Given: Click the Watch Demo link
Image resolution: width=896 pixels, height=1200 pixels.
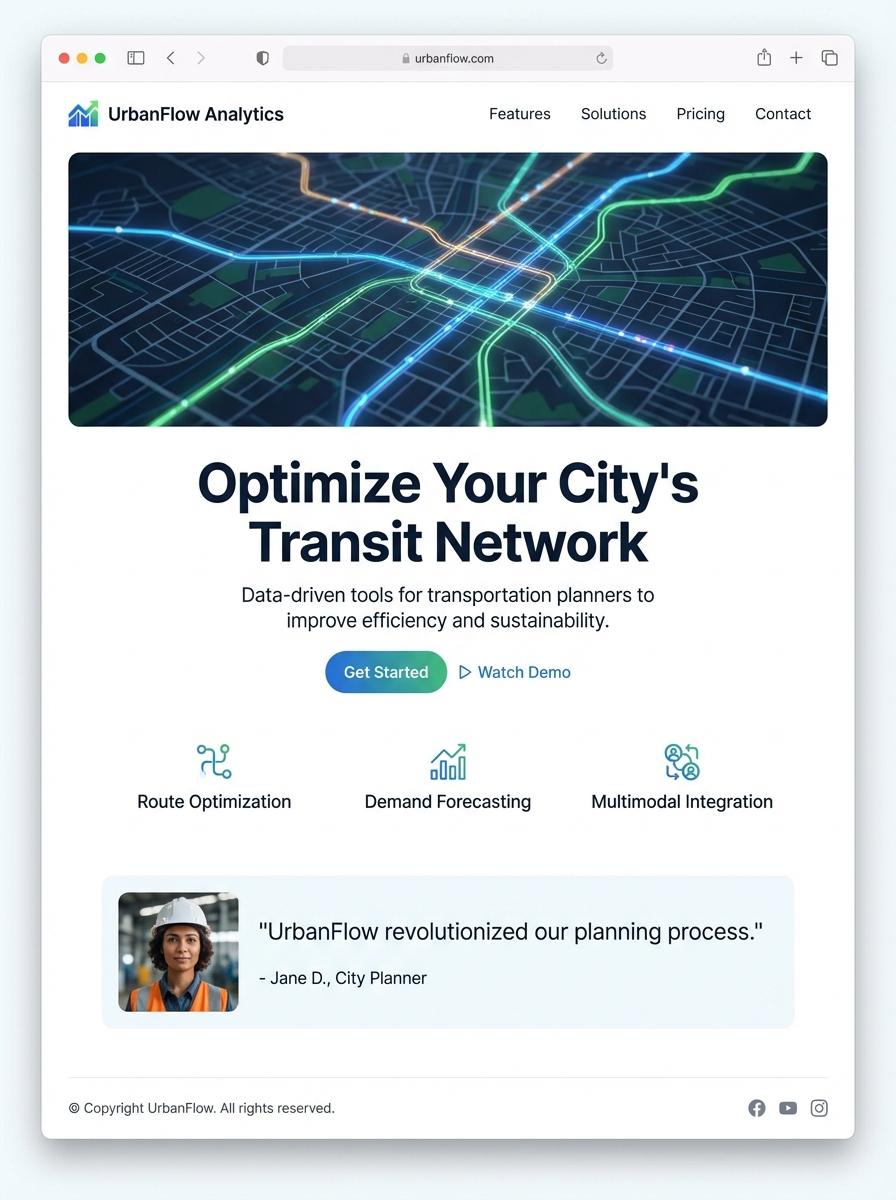Looking at the screenshot, I should (x=524, y=672).
